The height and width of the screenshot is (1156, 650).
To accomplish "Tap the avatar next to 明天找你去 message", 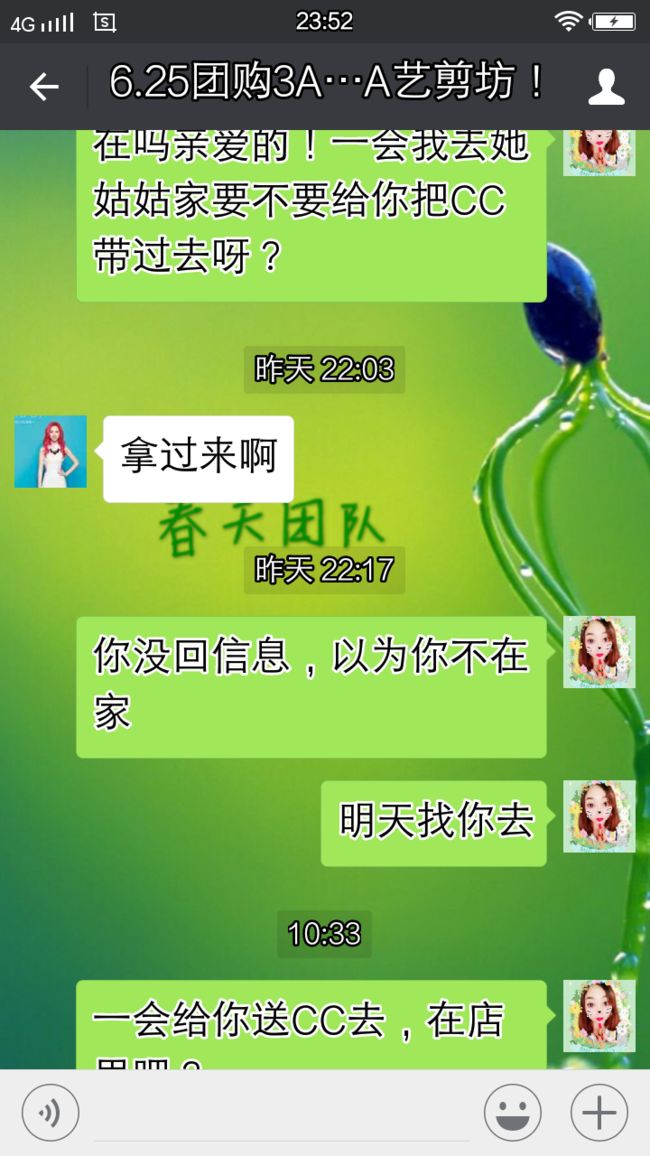I will (599, 817).
